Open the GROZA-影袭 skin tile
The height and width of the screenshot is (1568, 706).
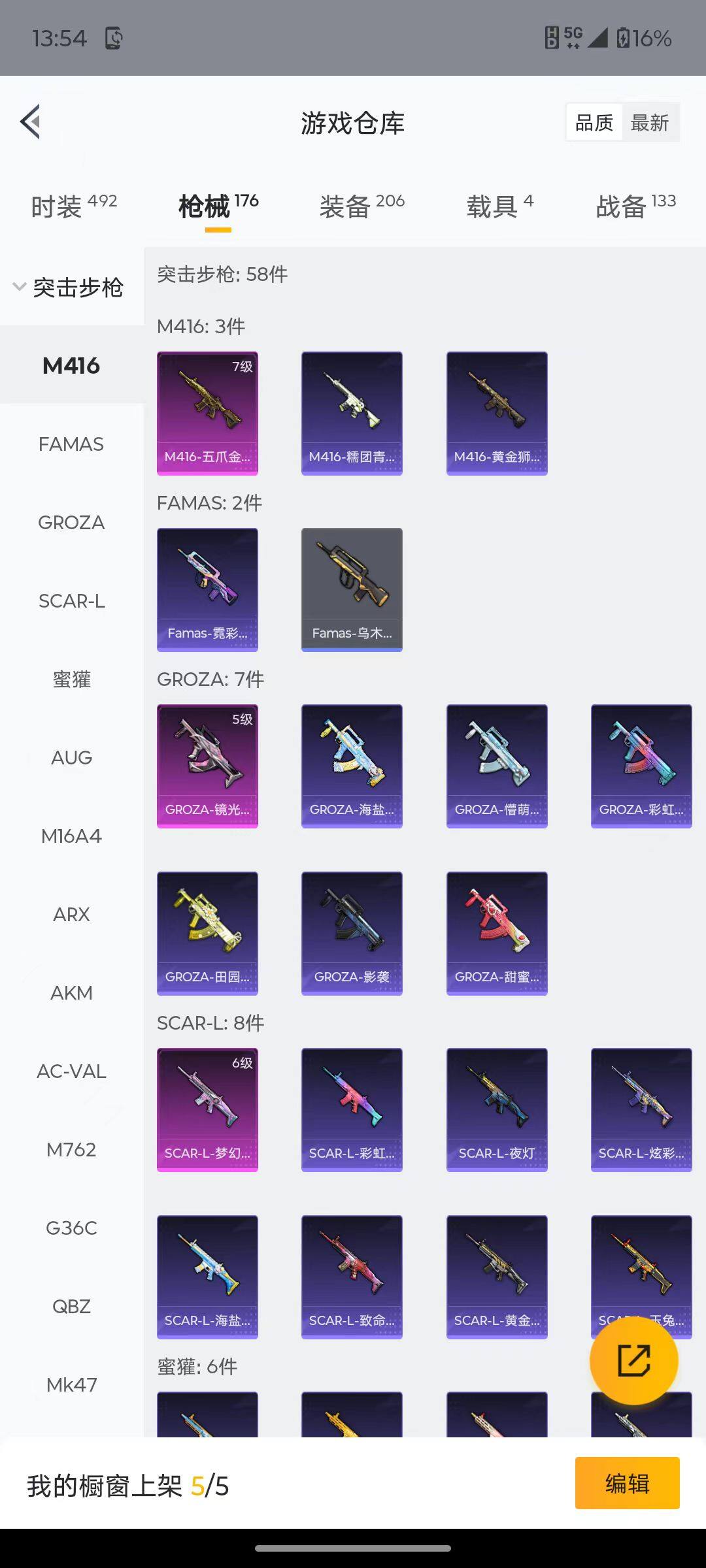[352, 933]
